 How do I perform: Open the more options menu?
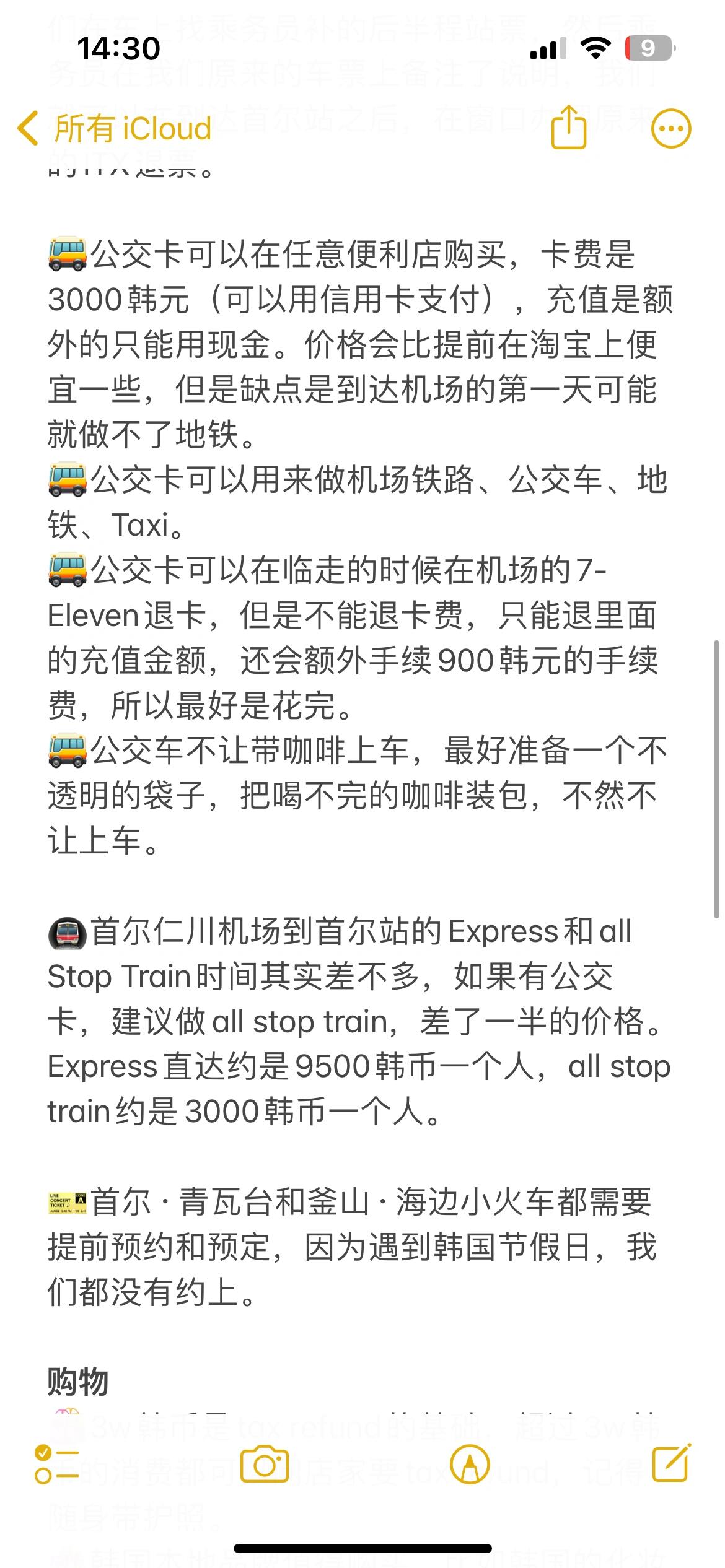(x=671, y=129)
